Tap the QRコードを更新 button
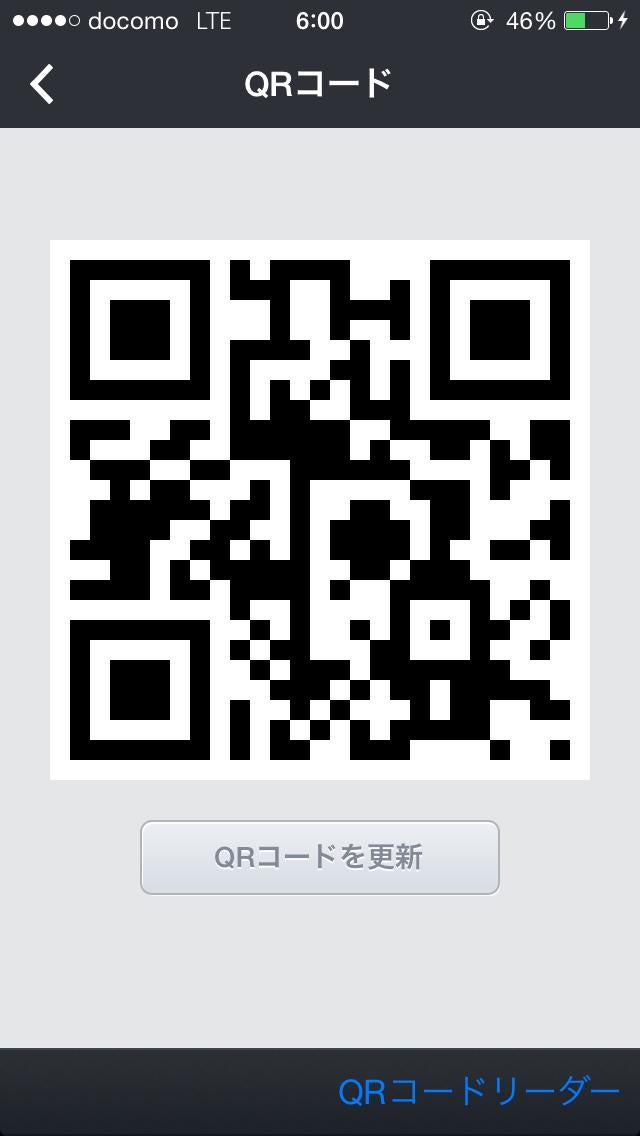This screenshot has height=1136, width=640. [320, 857]
